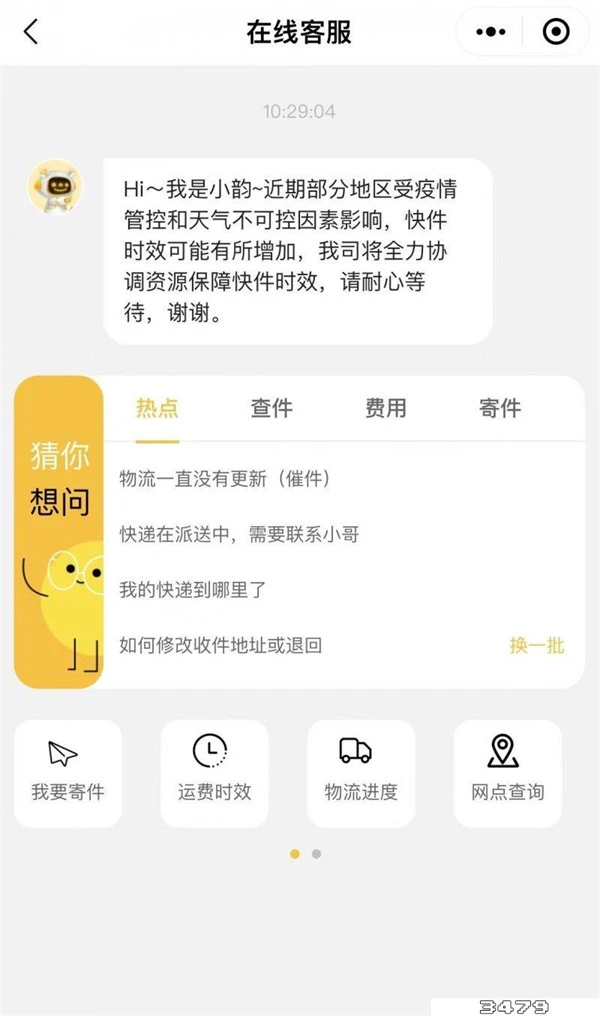Ask 物流一直没有更新（催件）
The image size is (600, 1016).
click(225, 479)
